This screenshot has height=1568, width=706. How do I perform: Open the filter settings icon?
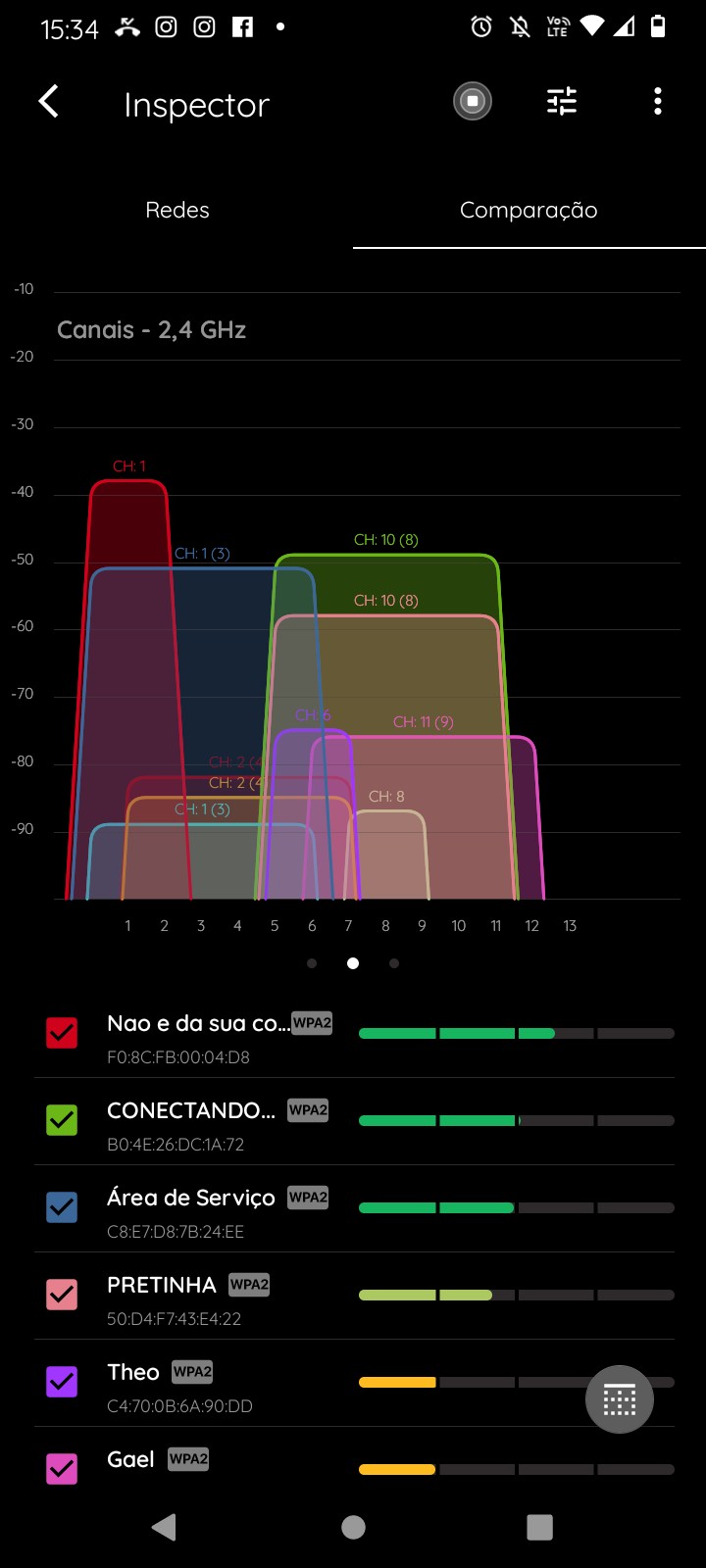pos(562,101)
